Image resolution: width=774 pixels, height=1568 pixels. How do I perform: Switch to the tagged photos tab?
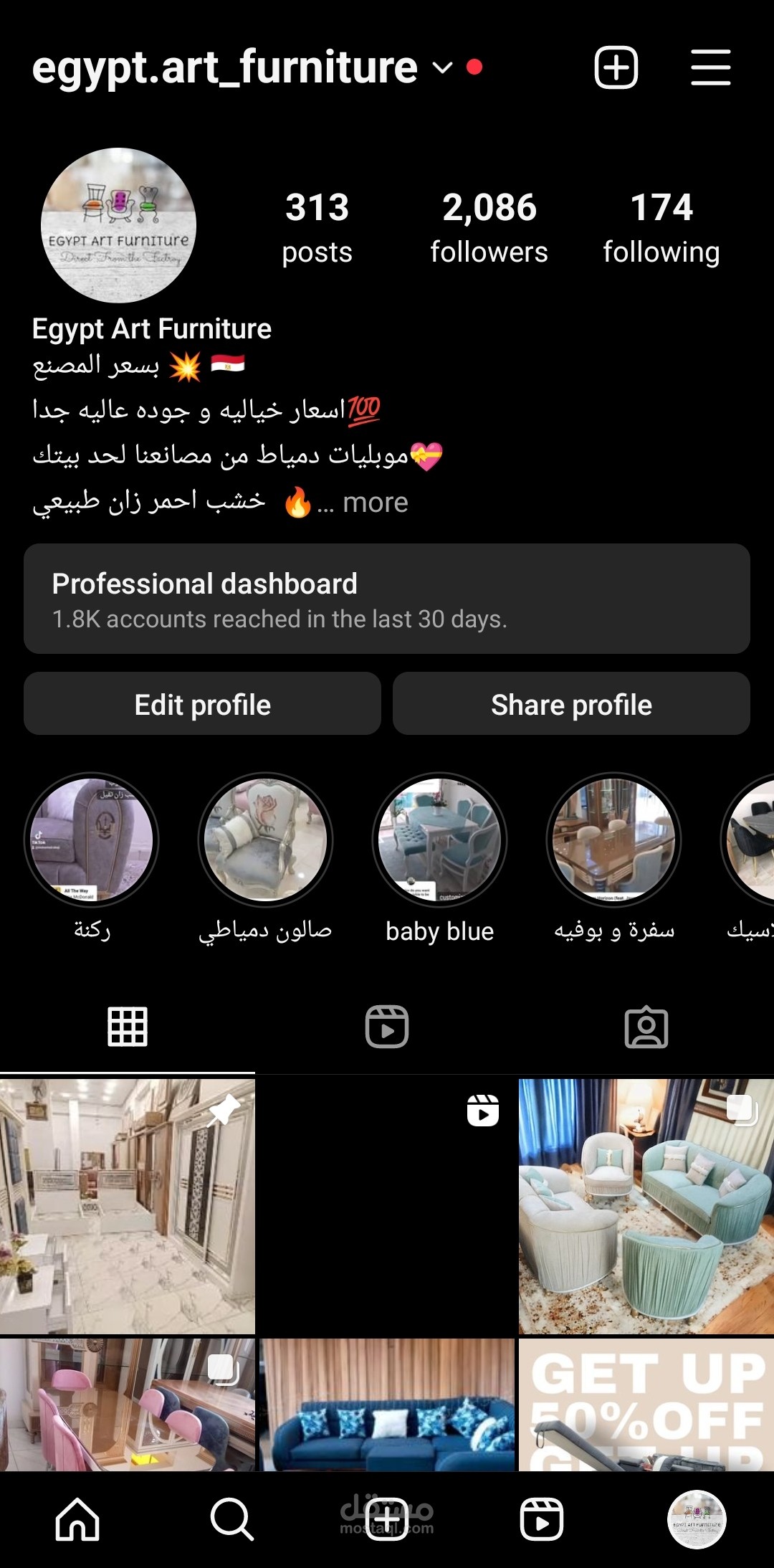coord(646,1027)
